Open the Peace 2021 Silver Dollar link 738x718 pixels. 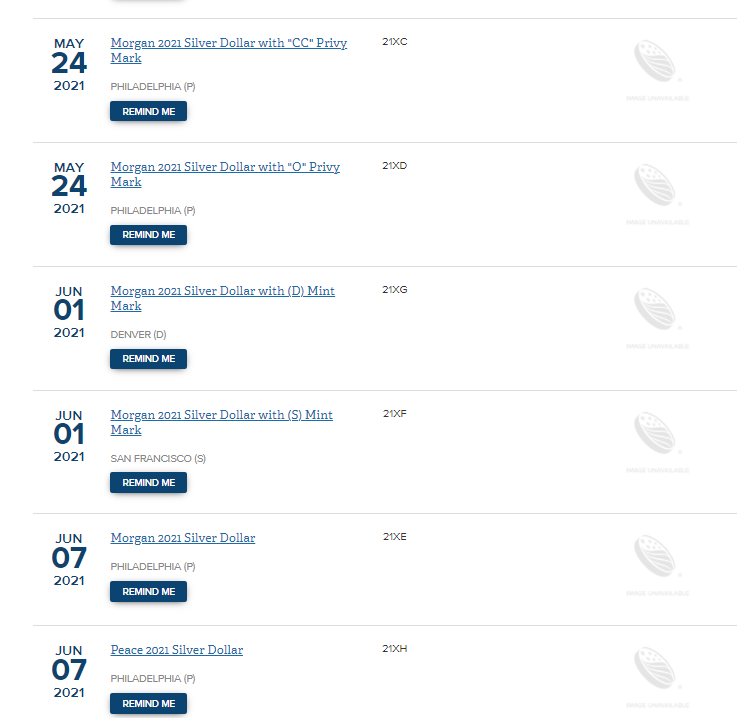[177, 650]
